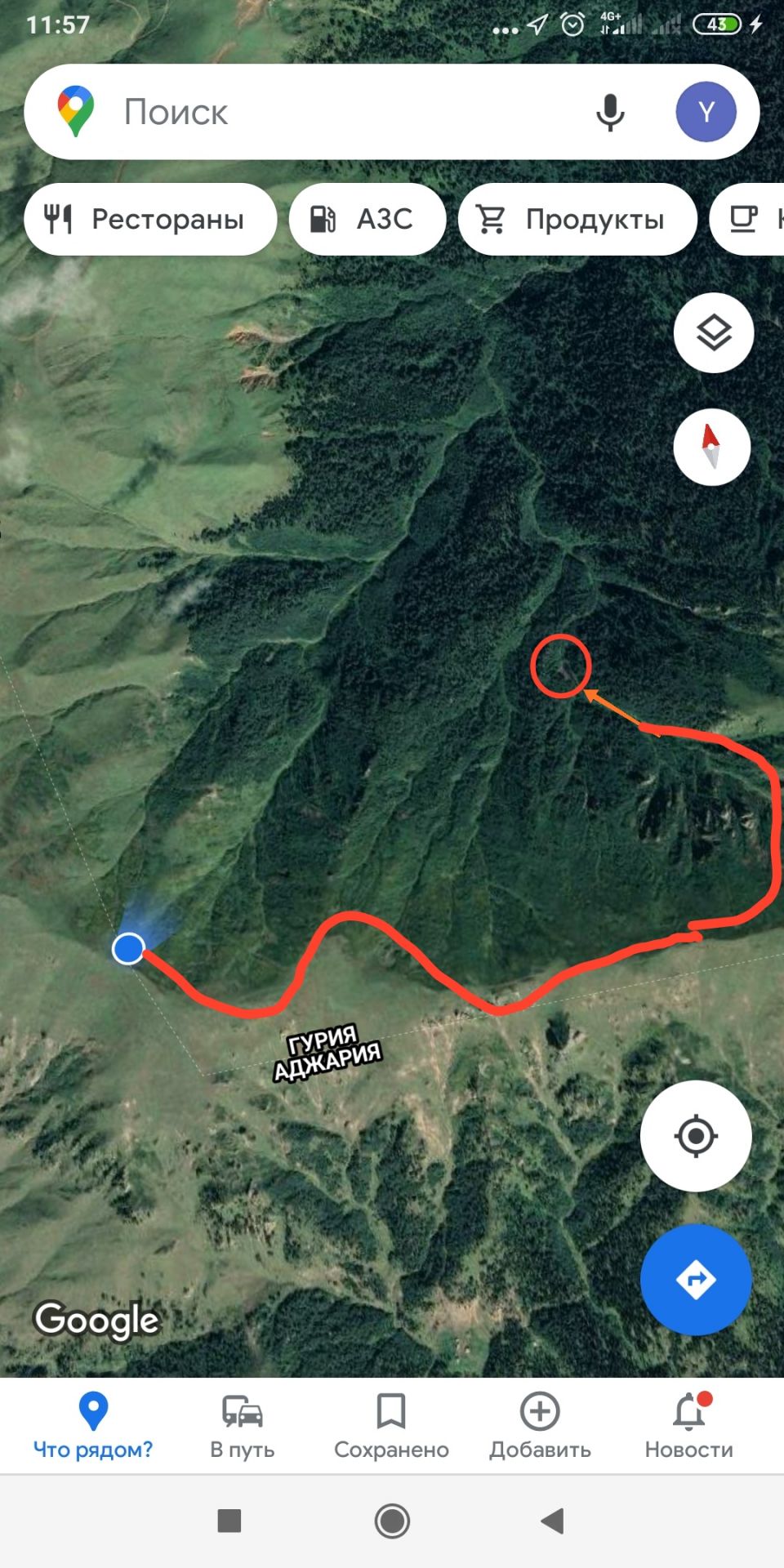Open the Сохранено saved places tab
This screenshot has width=784, height=1568.
[x=391, y=1426]
